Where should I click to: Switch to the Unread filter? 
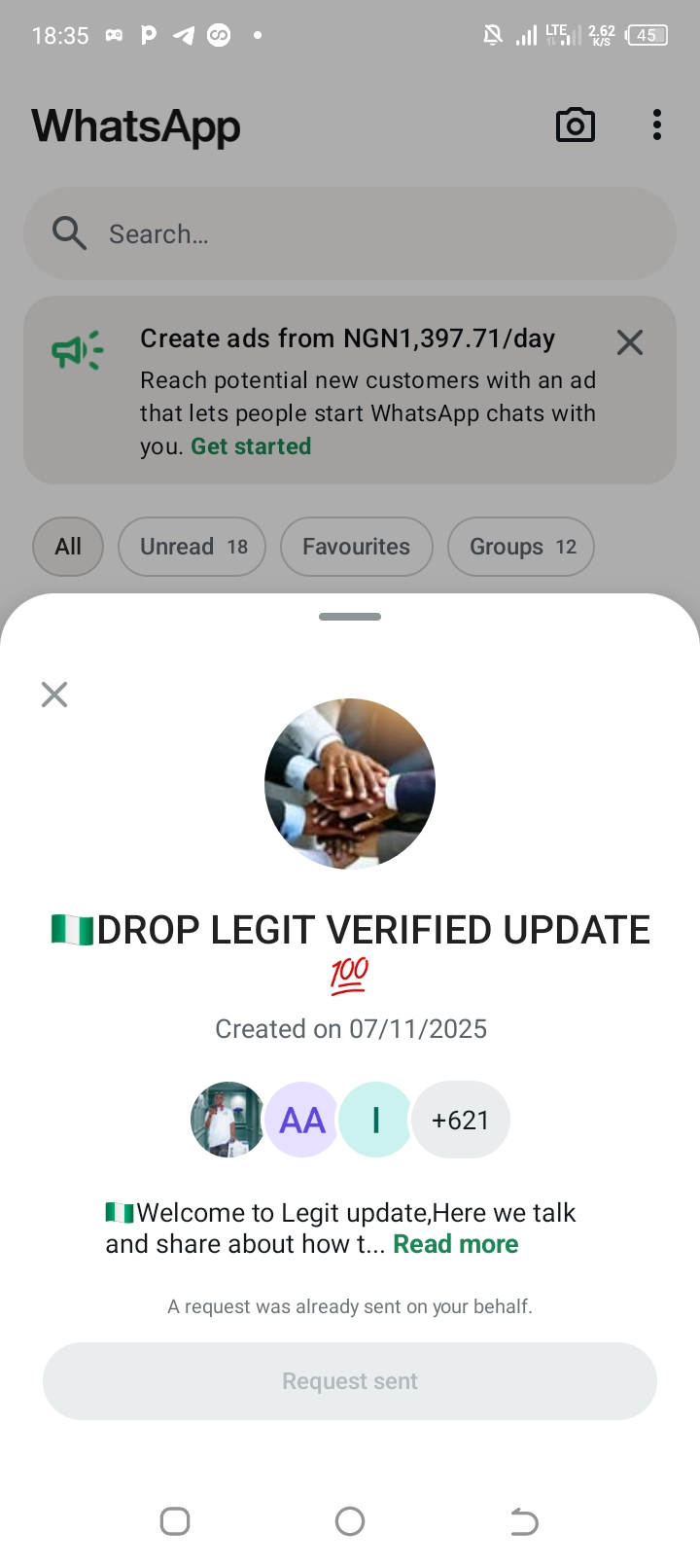(192, 547)
